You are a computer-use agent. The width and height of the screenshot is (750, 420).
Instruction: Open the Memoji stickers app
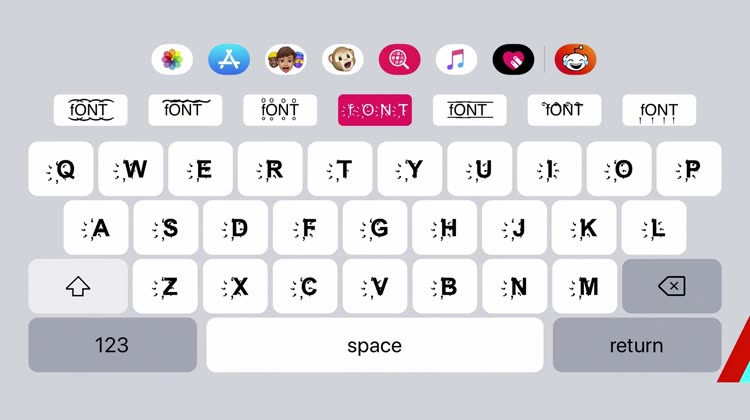pos(286,59)
